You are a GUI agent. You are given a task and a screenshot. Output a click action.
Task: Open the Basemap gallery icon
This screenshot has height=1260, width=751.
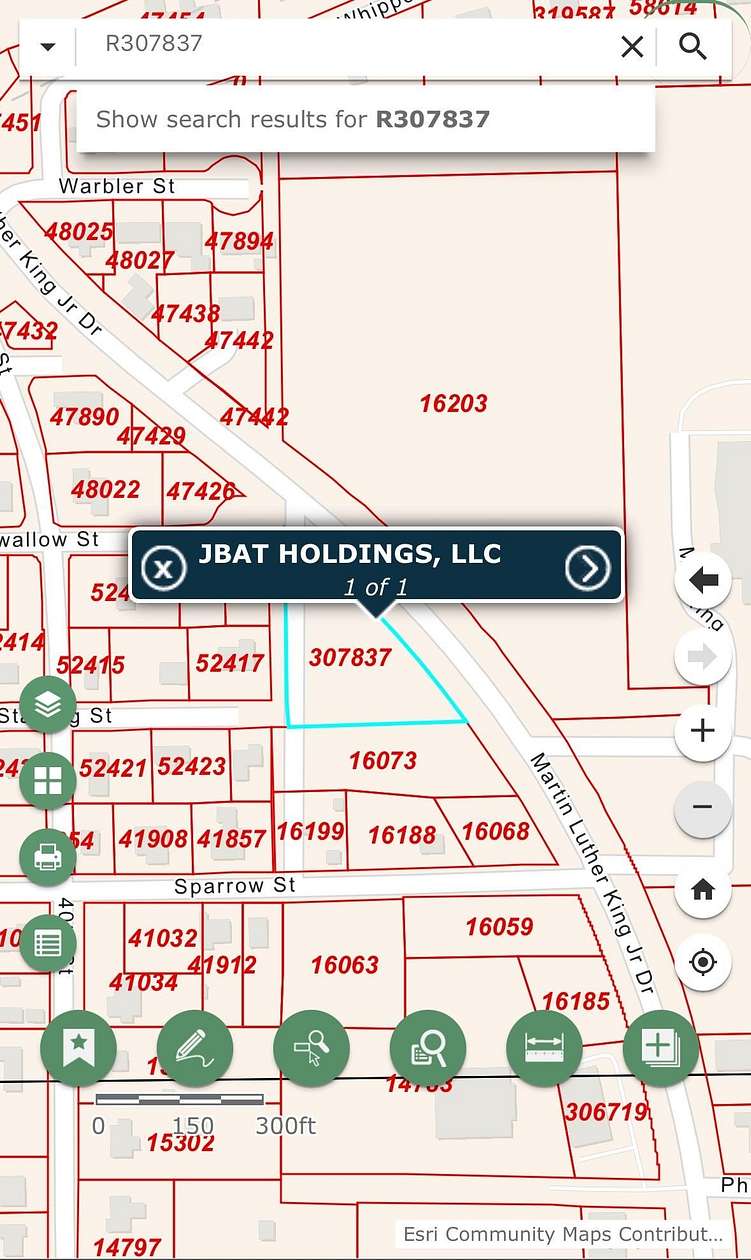coord(47,780)
